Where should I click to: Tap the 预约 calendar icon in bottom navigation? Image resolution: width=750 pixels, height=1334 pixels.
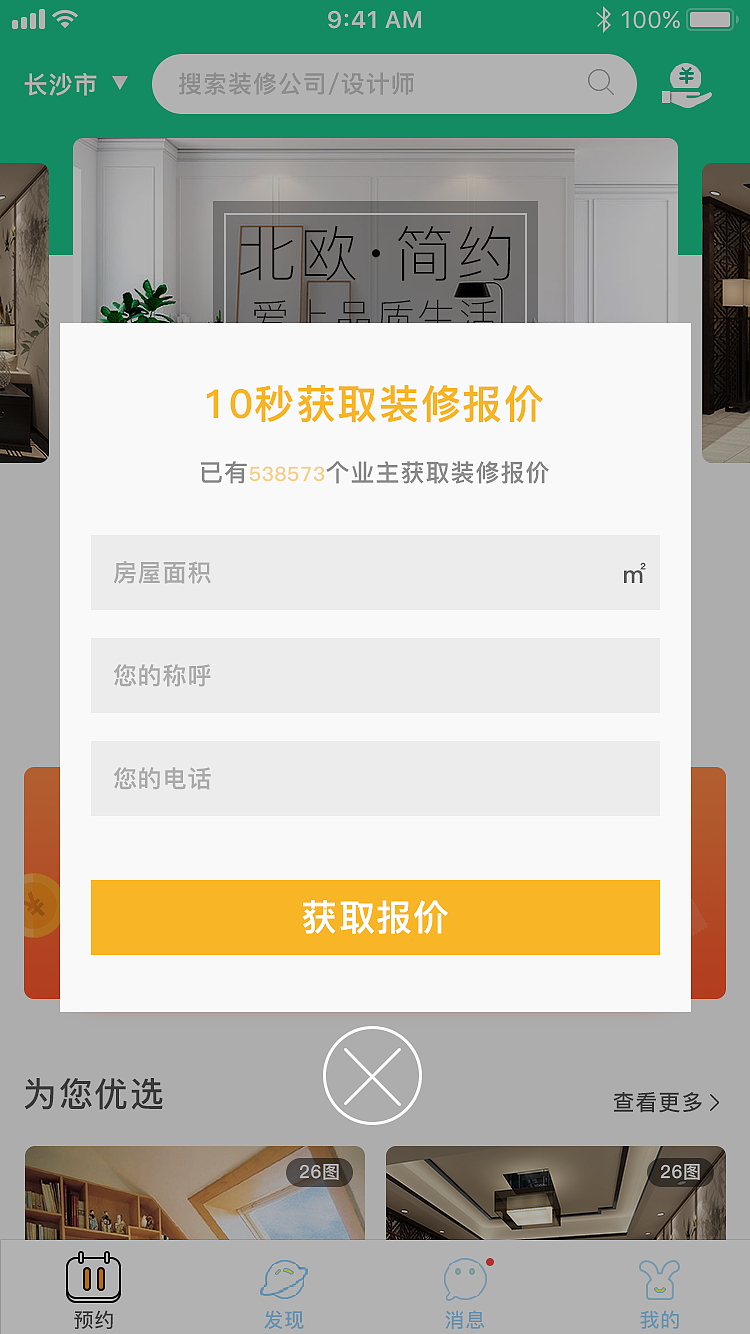[93, 1276]
